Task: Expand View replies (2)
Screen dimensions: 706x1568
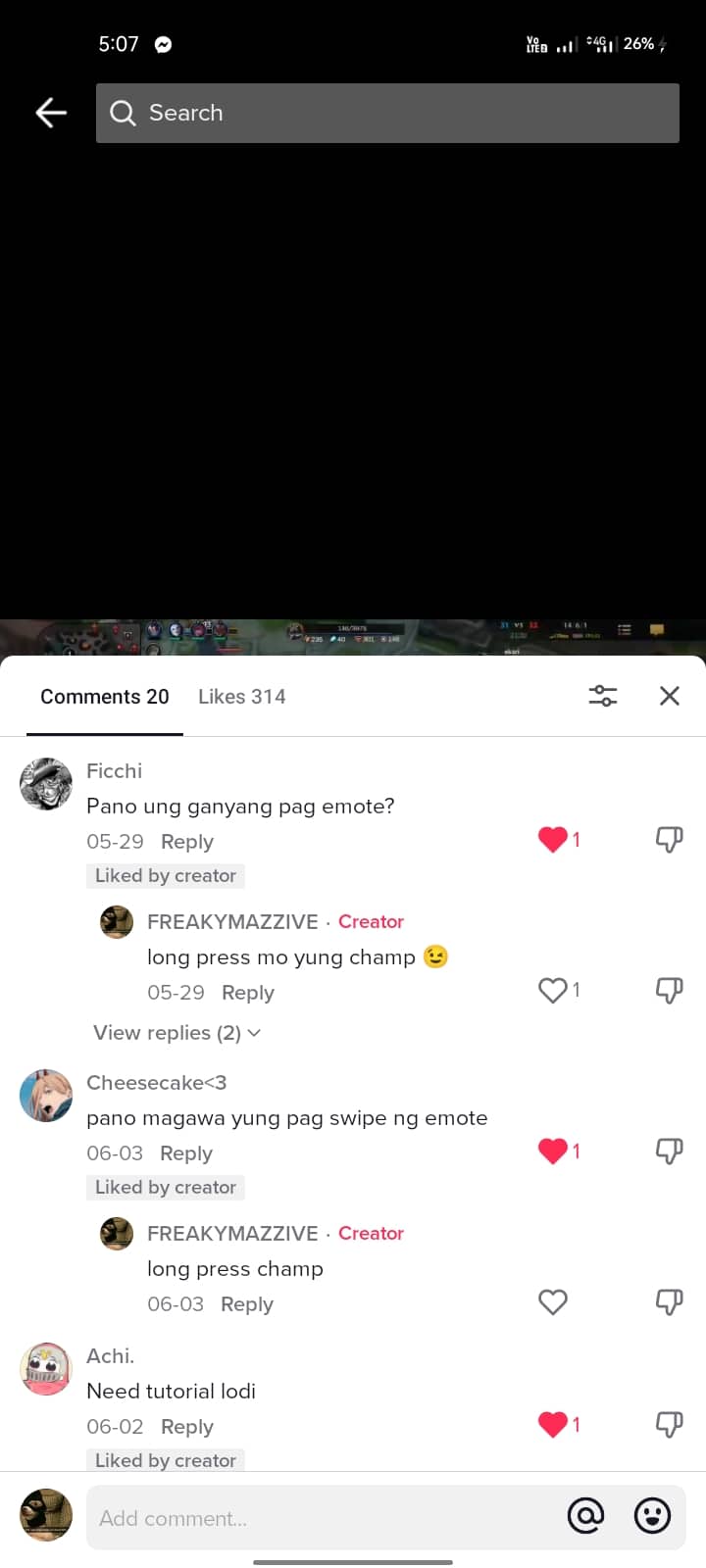Action: pyautogui.click(x=176, y=1033)
